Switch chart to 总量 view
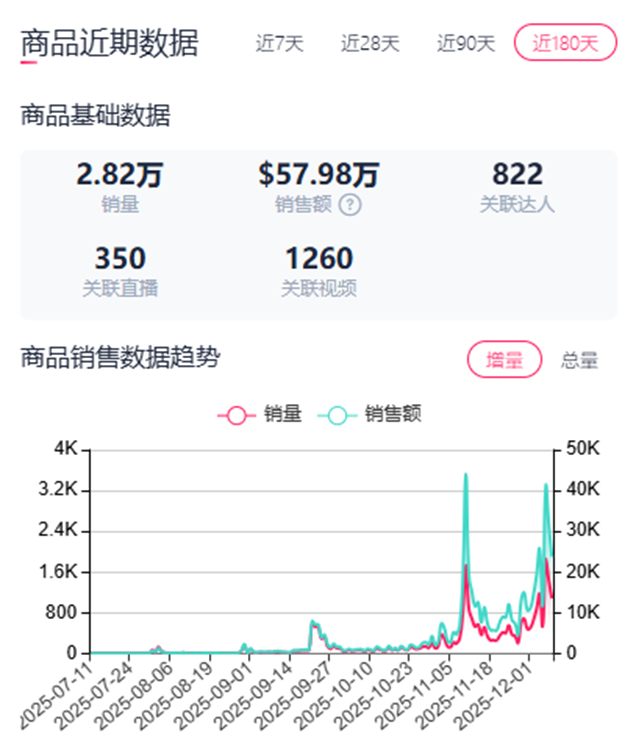The height and width of the screenshot is (756, 636). click(x=579, y=360)
